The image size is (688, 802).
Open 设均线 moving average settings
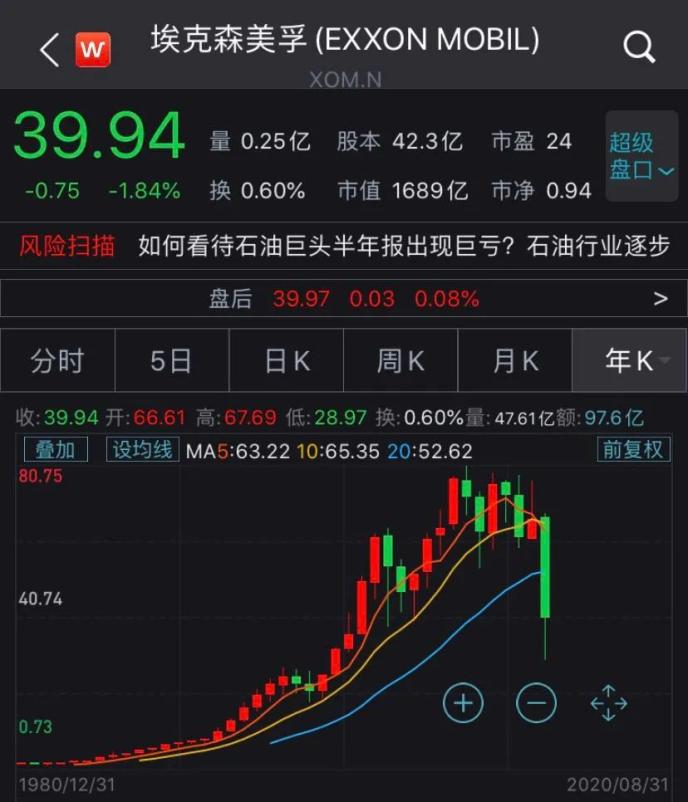click(141, 450)
